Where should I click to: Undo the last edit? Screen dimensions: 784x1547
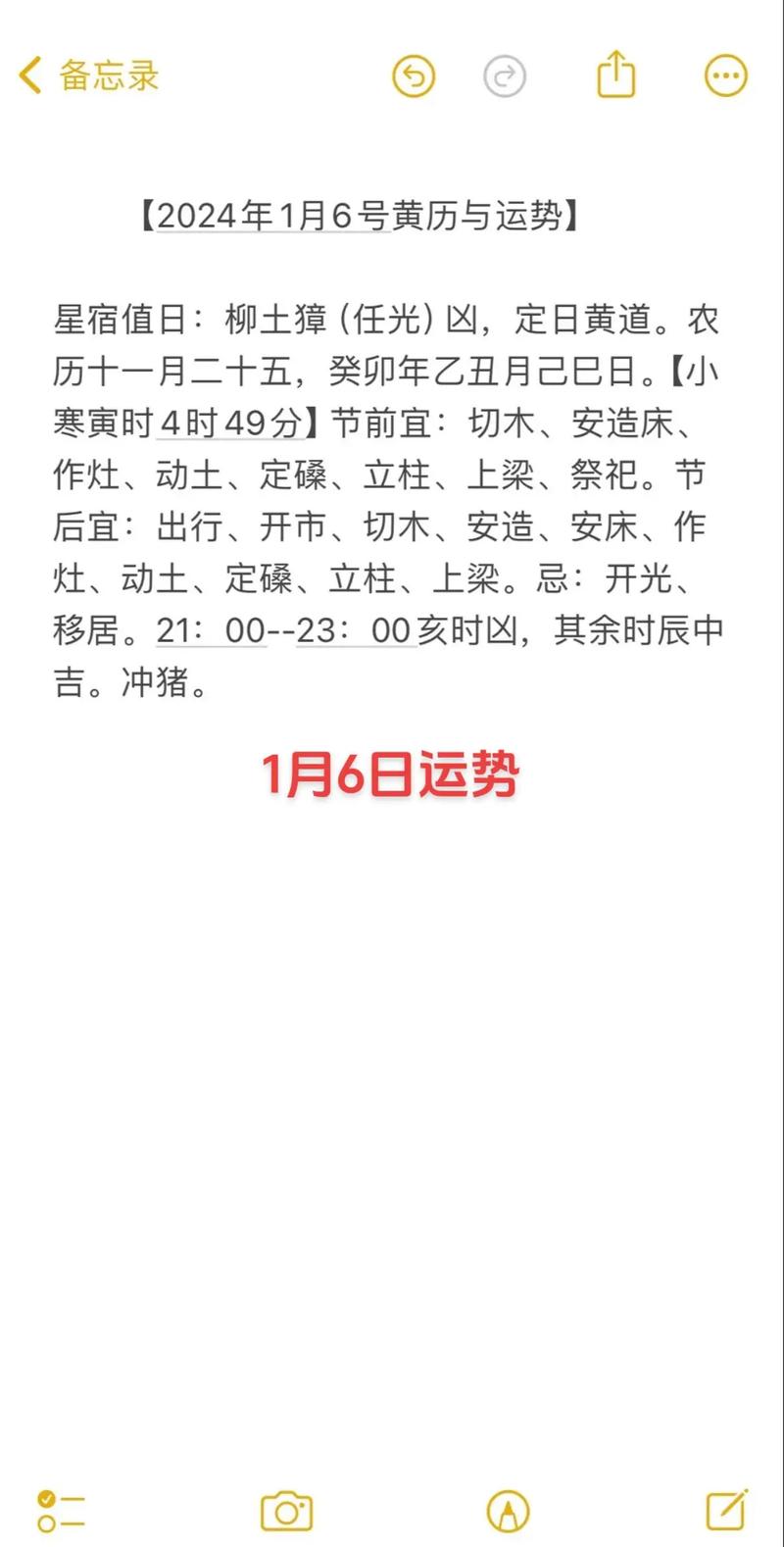(x=414, y=75)
